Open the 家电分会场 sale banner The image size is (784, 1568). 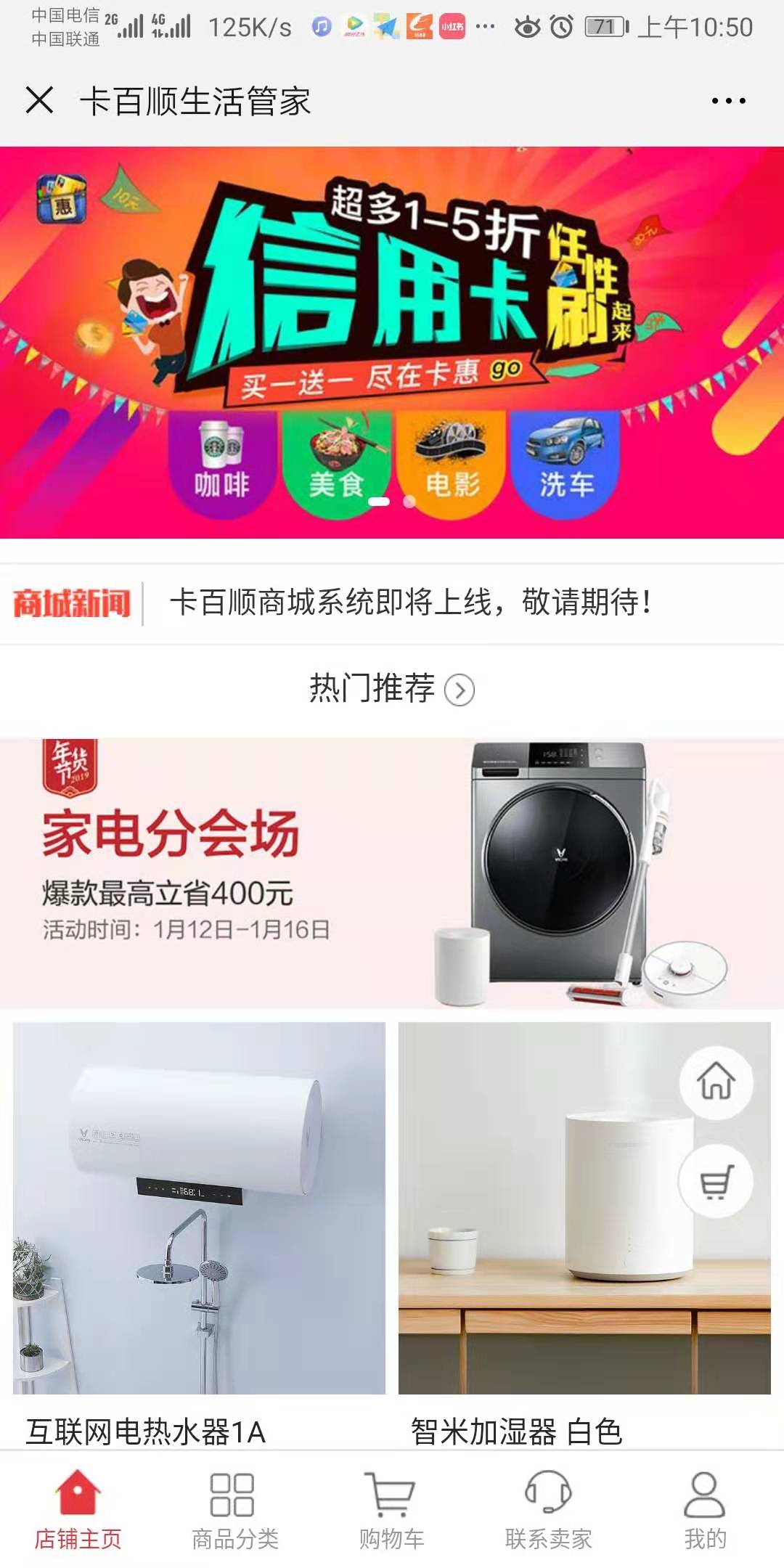[392, 873]
